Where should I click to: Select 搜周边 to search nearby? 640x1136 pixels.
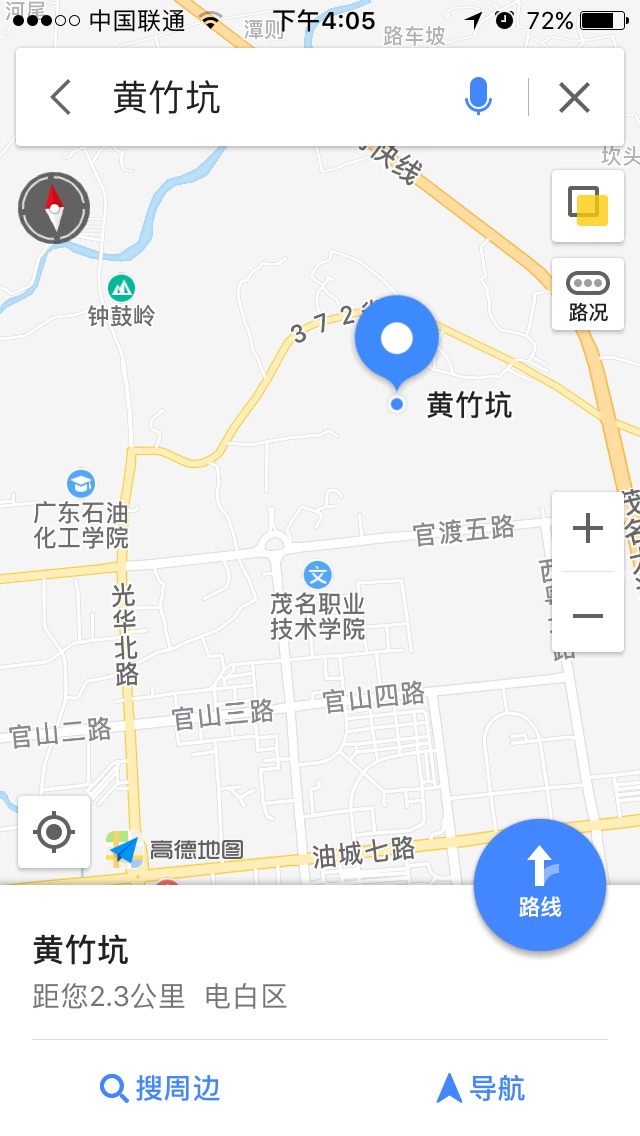coord(159,1088)
